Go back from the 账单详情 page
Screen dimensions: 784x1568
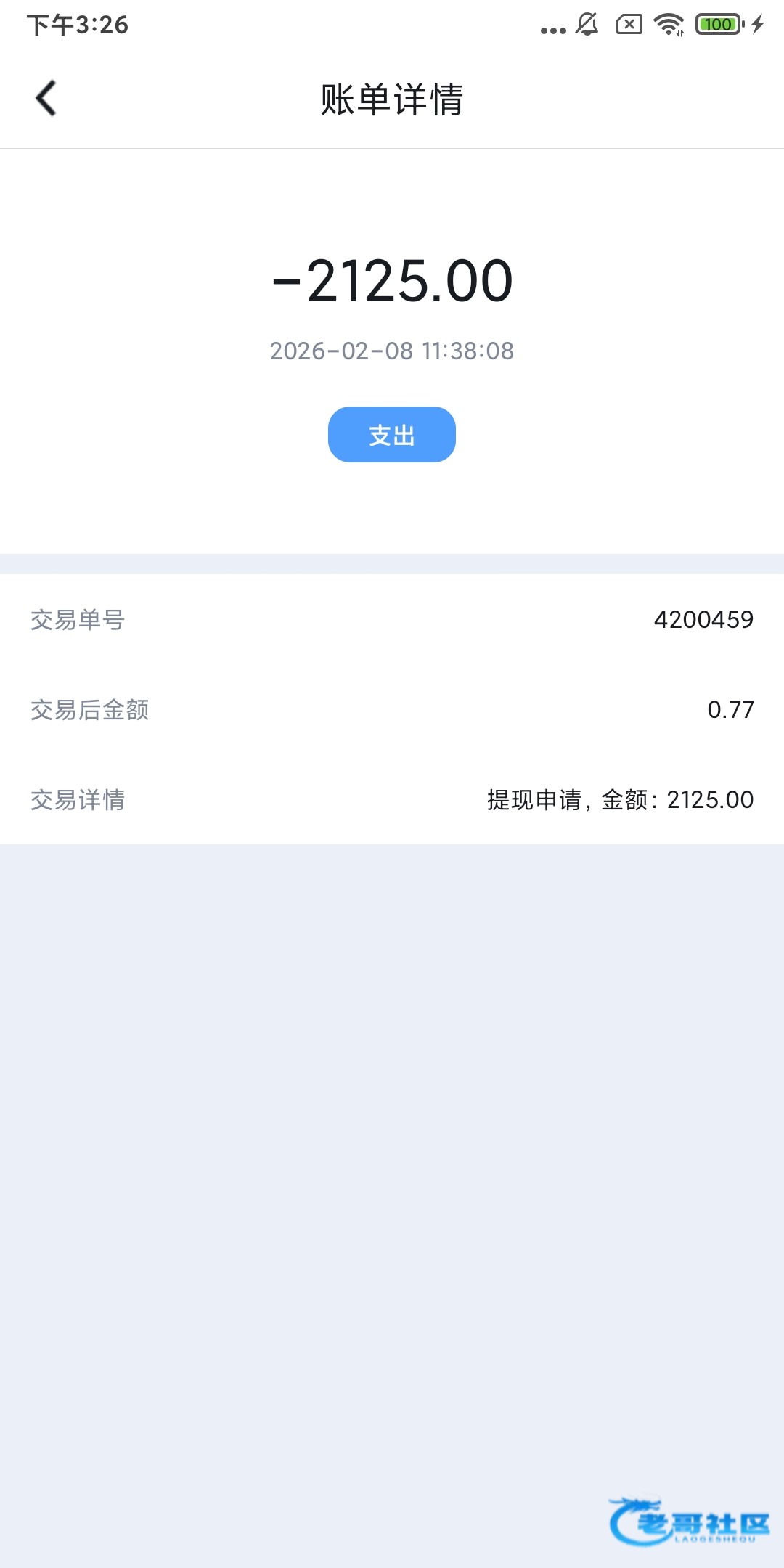(46, 99)
